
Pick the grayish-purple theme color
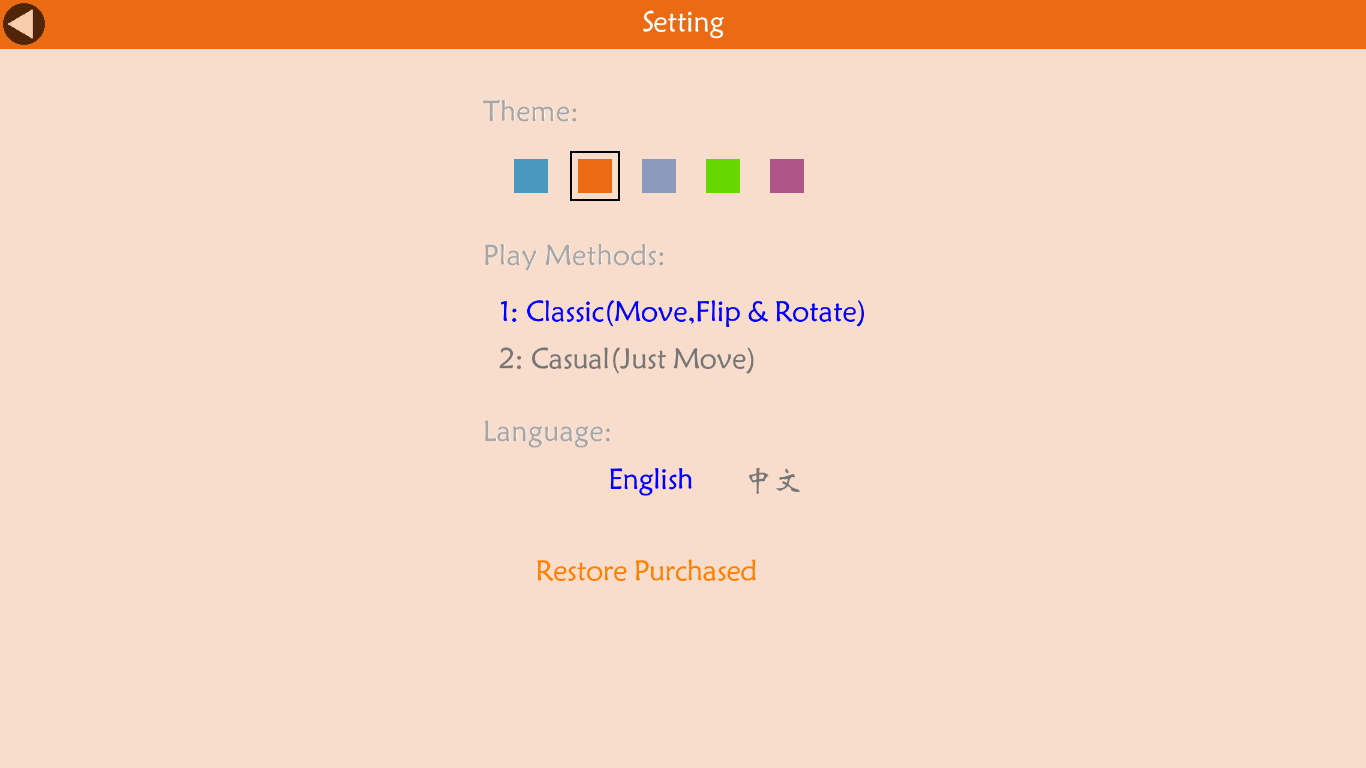point(659,176)
